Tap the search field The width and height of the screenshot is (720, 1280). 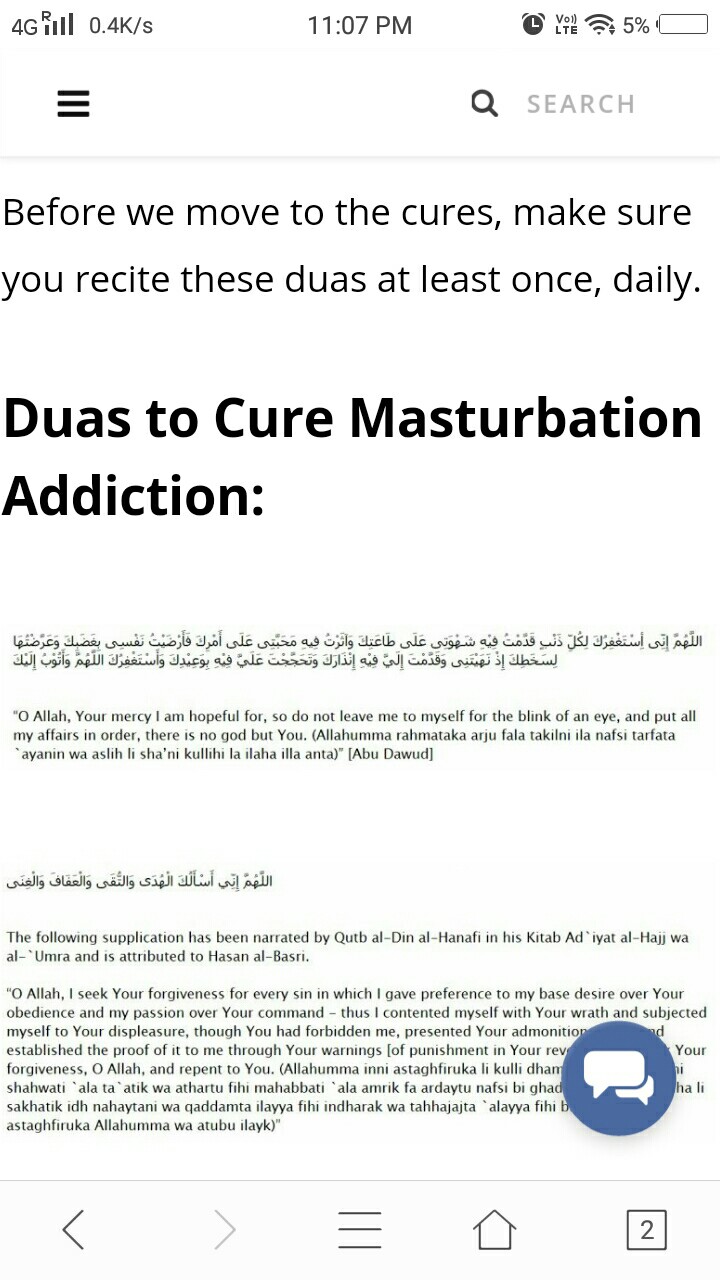coord(580,104)
